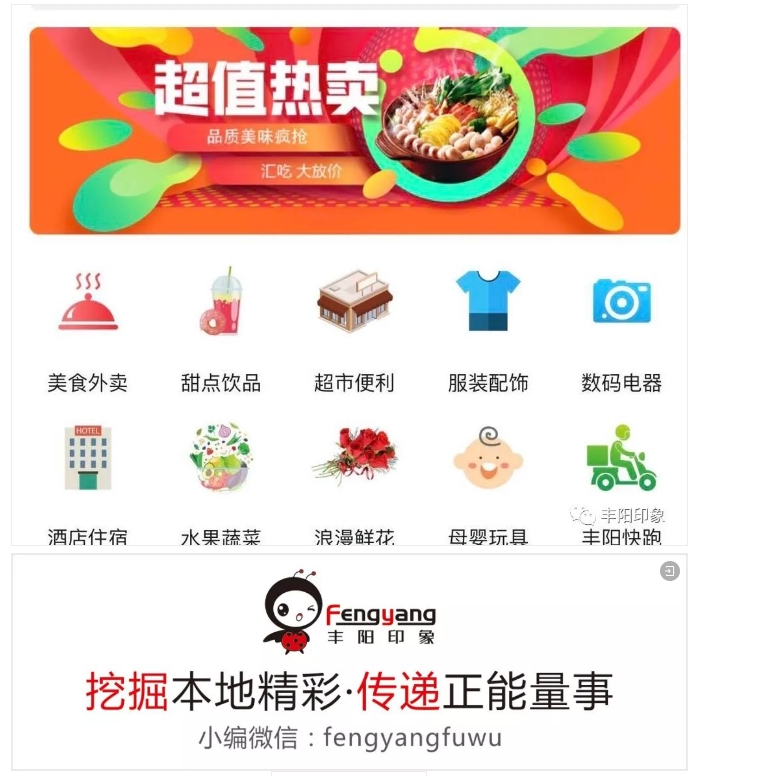Tap the 服装配饰 clothing icon
The width and height of the screenshot is (757, 776).
[489, 298]
